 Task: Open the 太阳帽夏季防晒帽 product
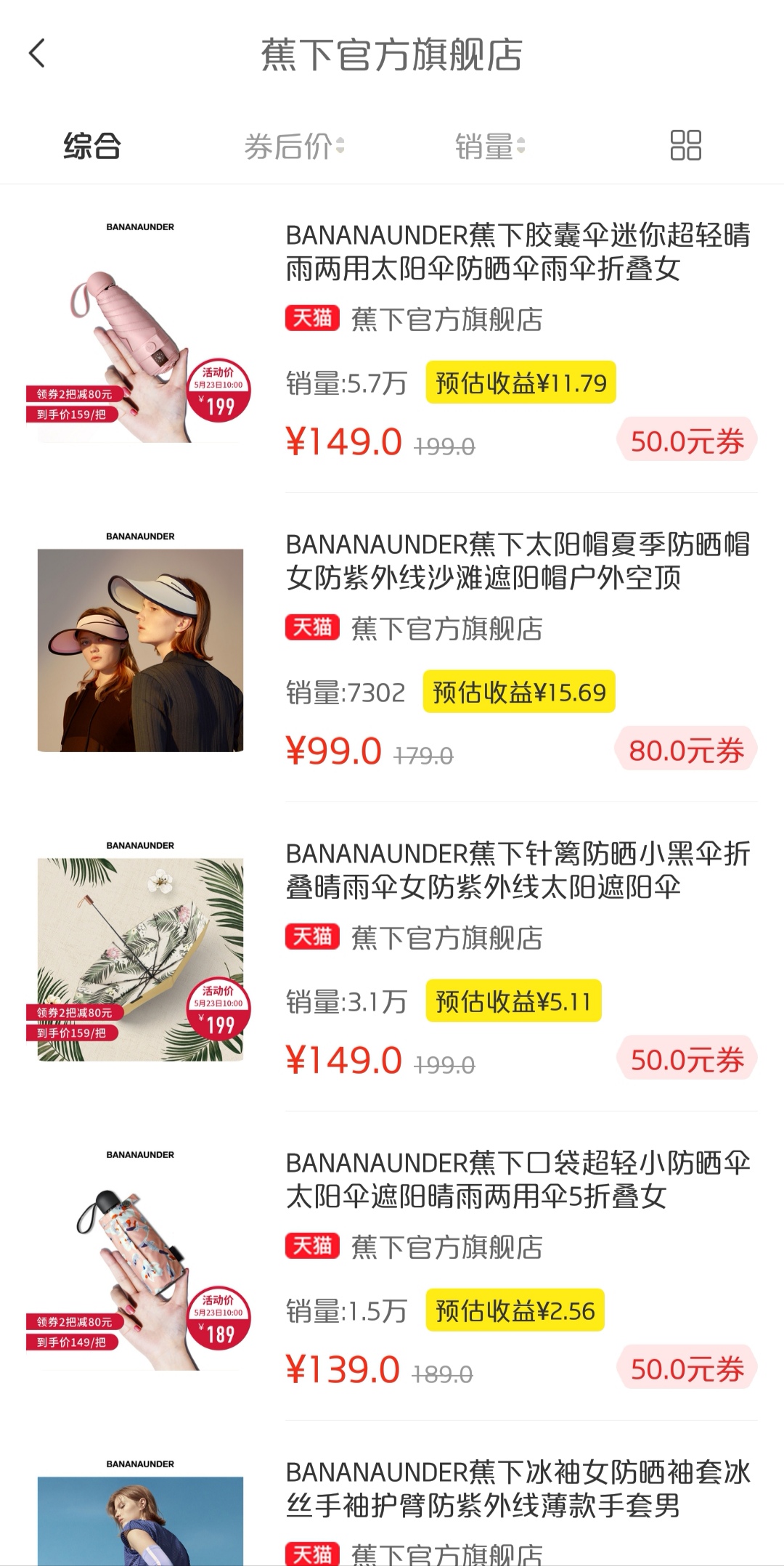coord(518,561)
